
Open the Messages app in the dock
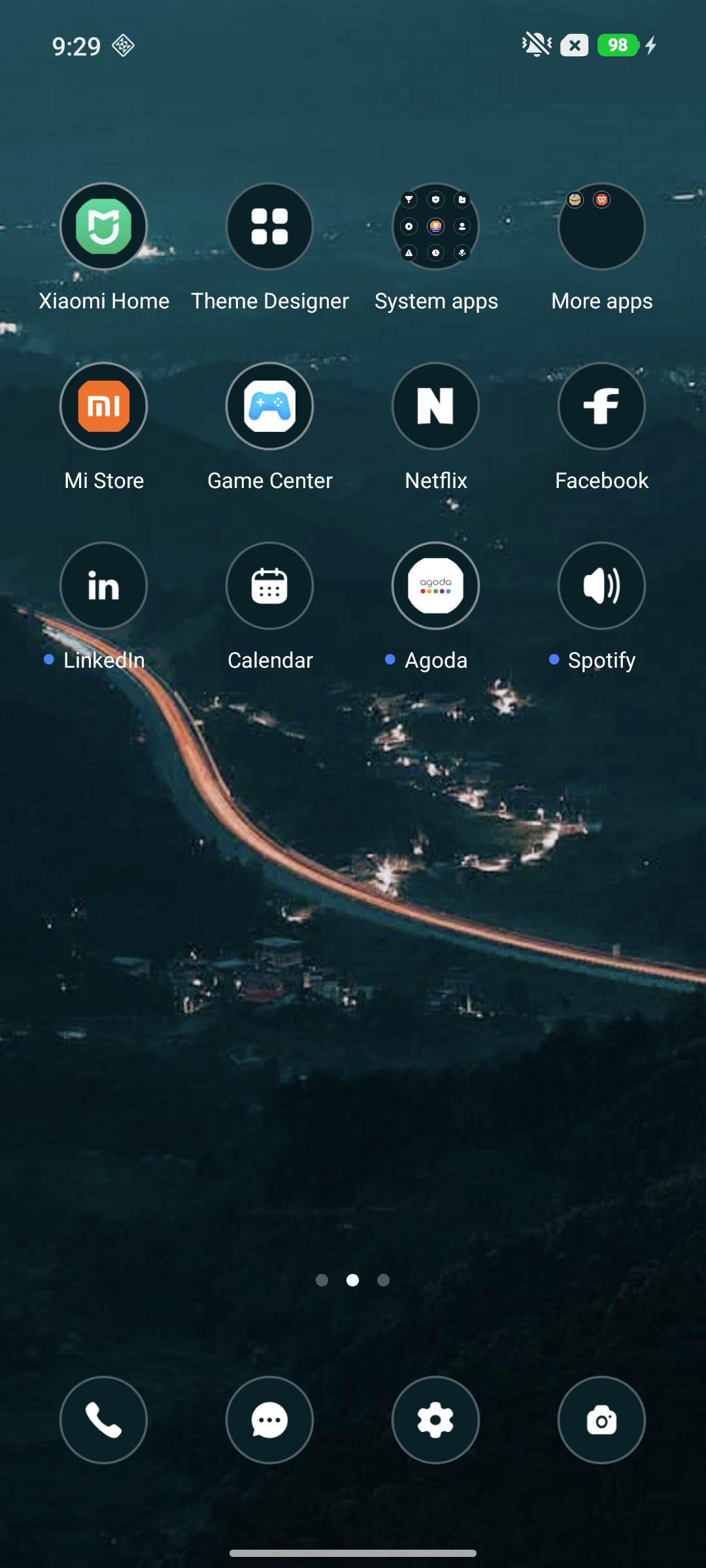coord(269,1420)
